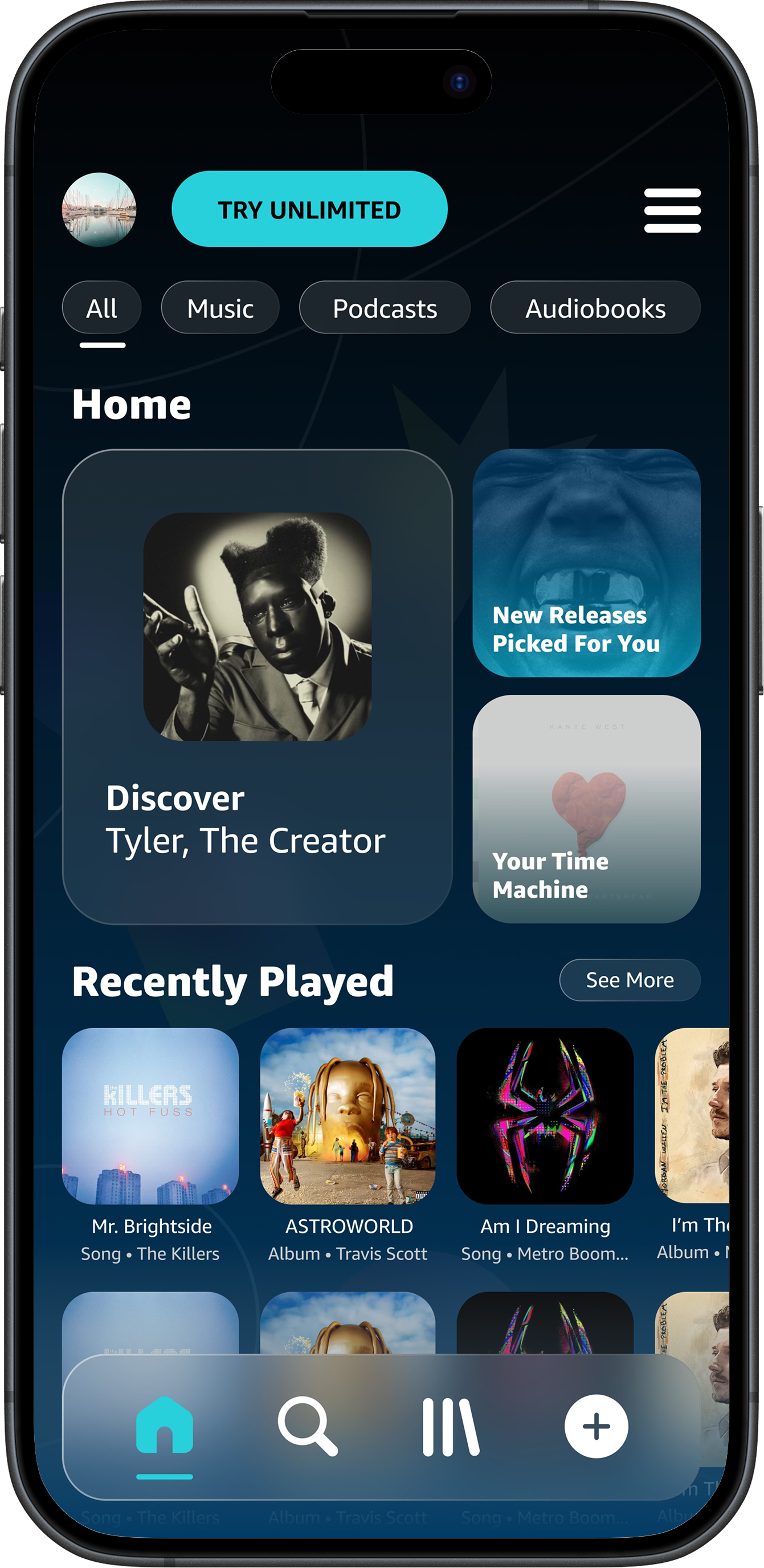This screenshot has width=764, height=1568.
Task: Switch to the Podcasts filter
Action: (x=385, y=307)
